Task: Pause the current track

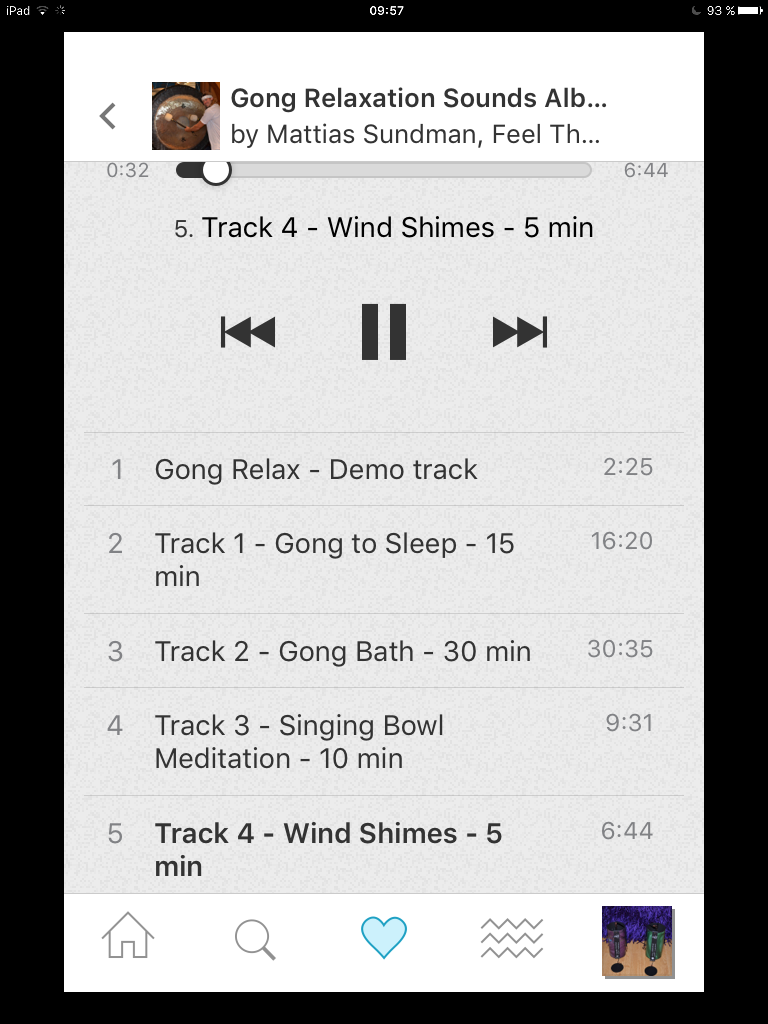Action: click(x=384, y=332)
